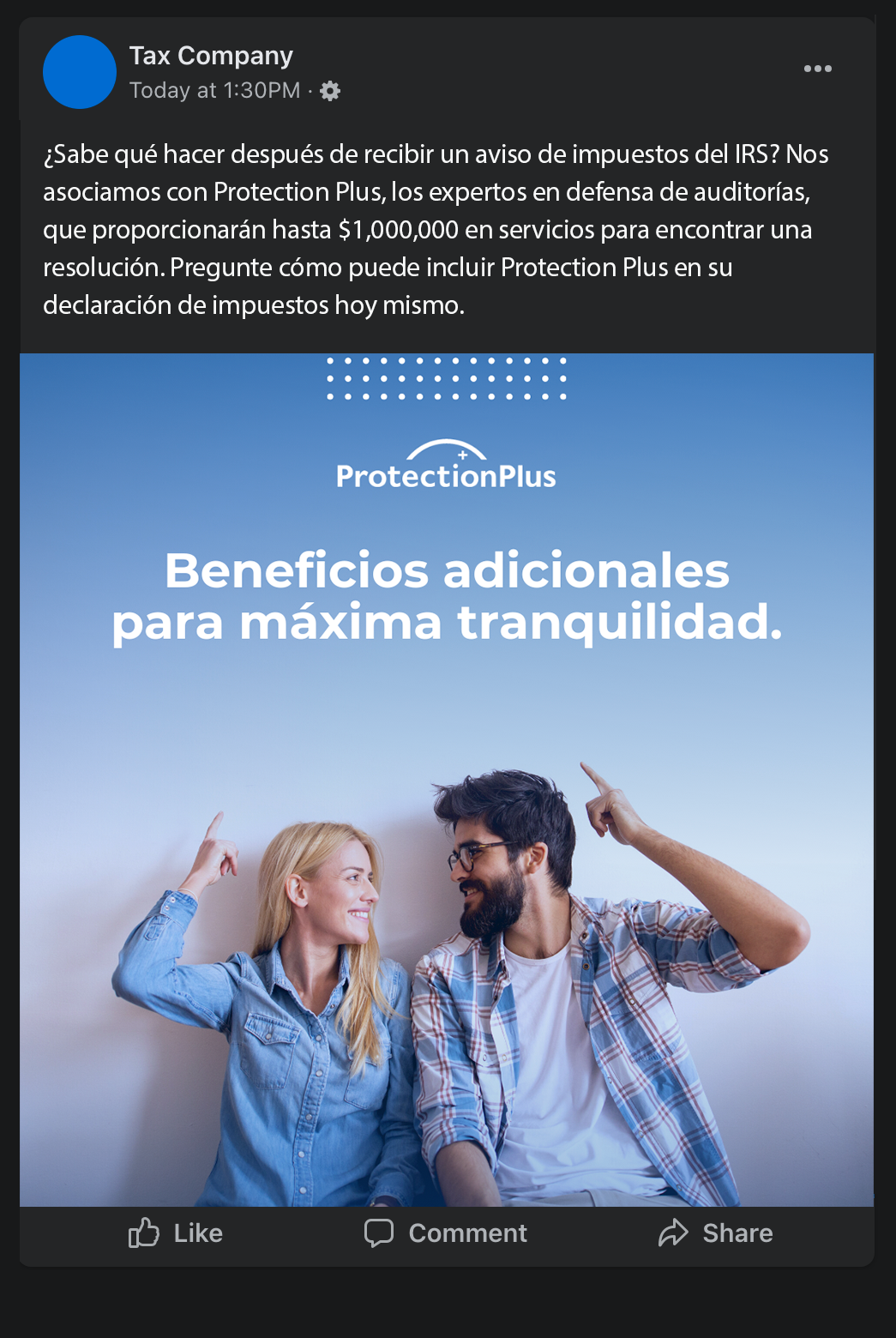Open the Protection Plus post image
Viewport: 896px width, 1338px height.
[x=447, y=779]
